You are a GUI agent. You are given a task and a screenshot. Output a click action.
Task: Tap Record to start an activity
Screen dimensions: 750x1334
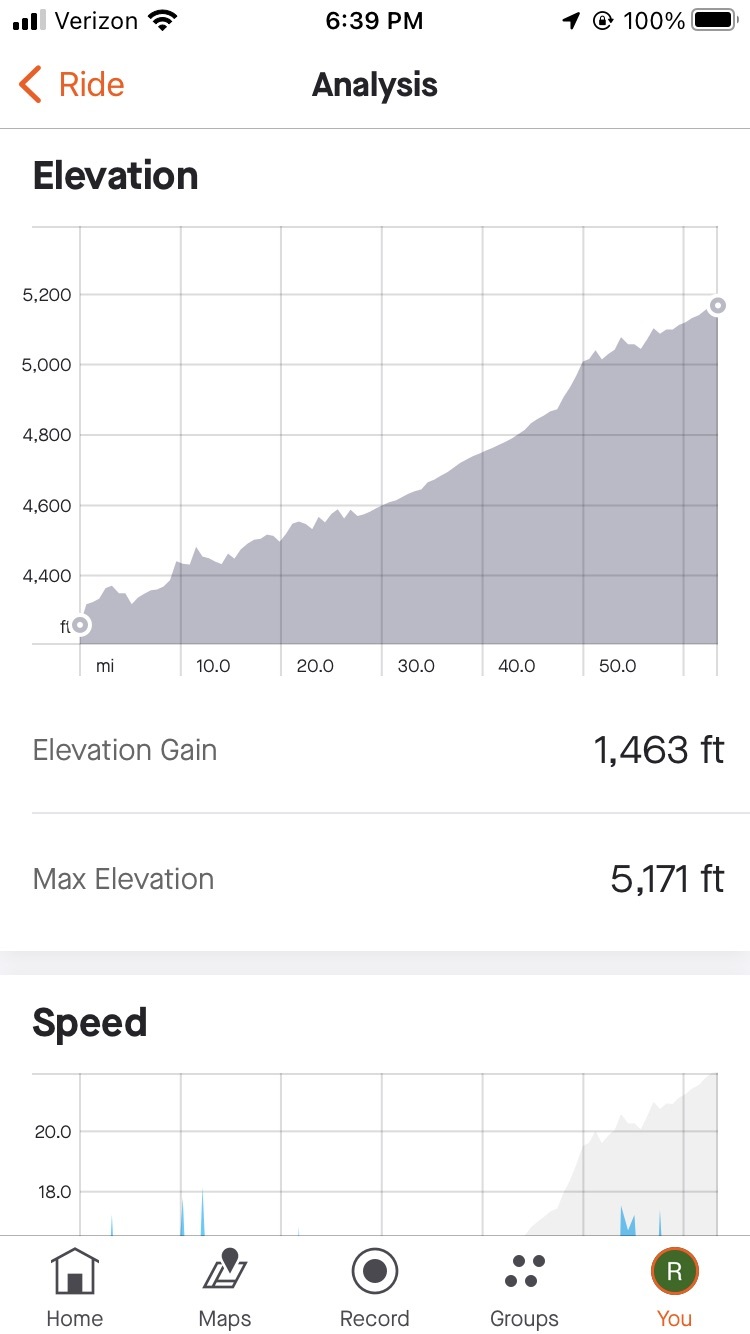click(375, 1286)
